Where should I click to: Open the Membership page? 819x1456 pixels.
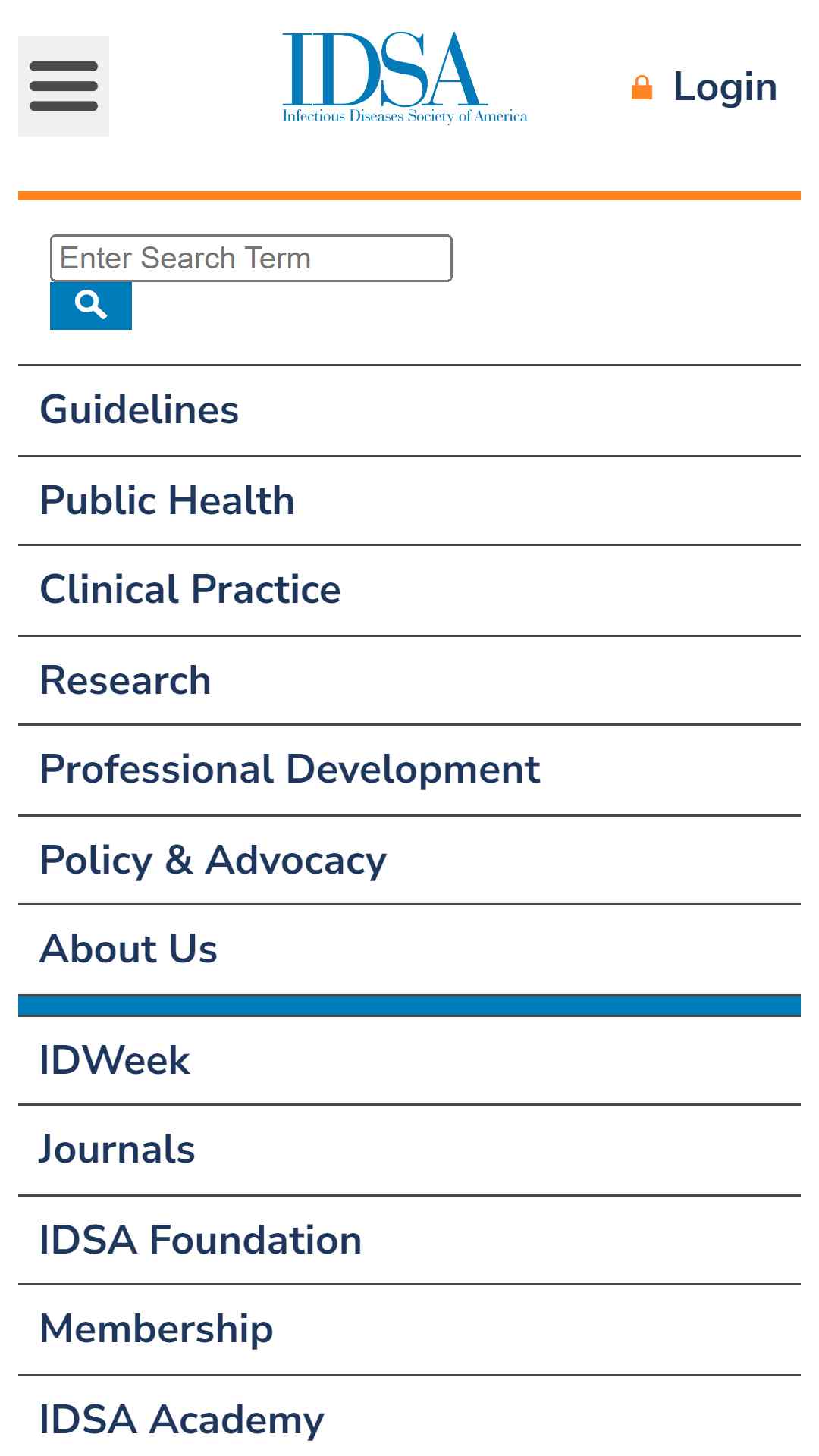coord(409,1329)
